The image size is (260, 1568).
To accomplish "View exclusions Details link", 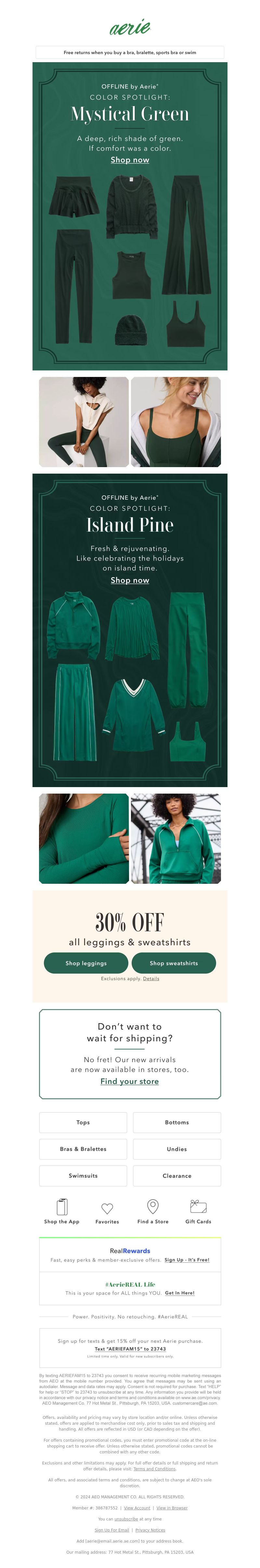I will pos(151,979).
